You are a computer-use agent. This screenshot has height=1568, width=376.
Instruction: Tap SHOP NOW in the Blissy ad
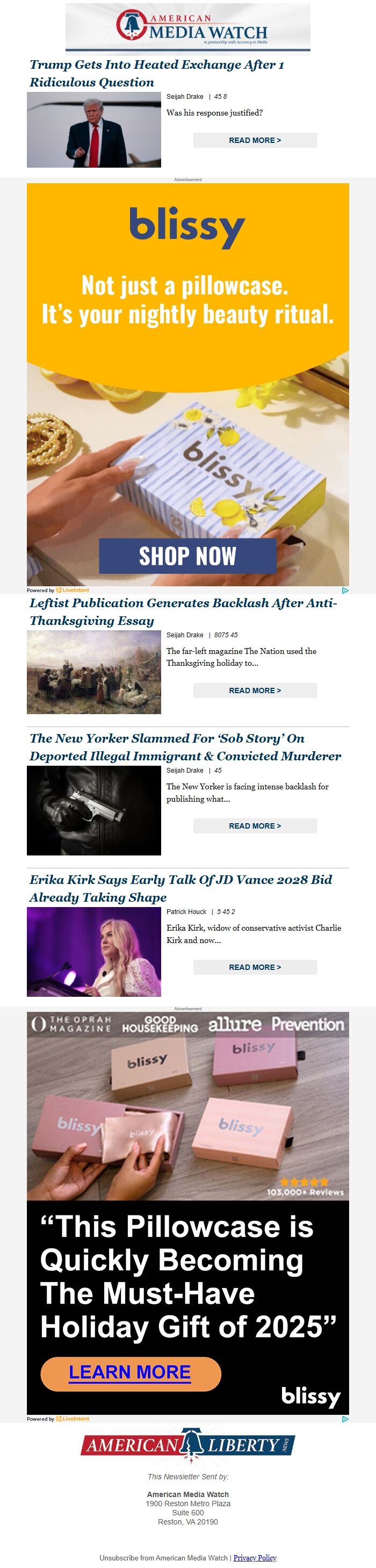point(187,556)
